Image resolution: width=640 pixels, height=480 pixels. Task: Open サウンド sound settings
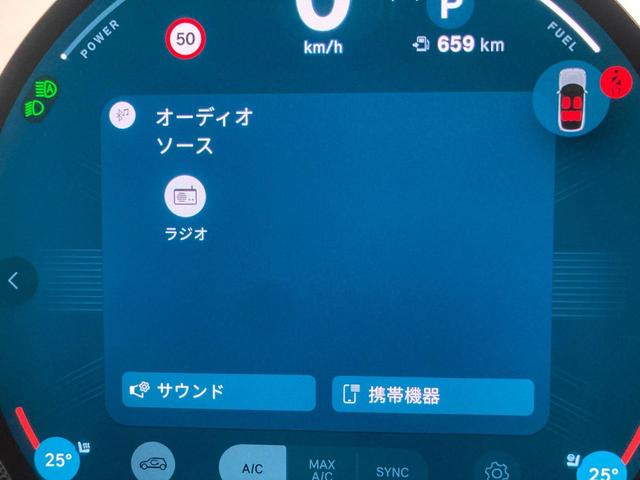[218, 391]
